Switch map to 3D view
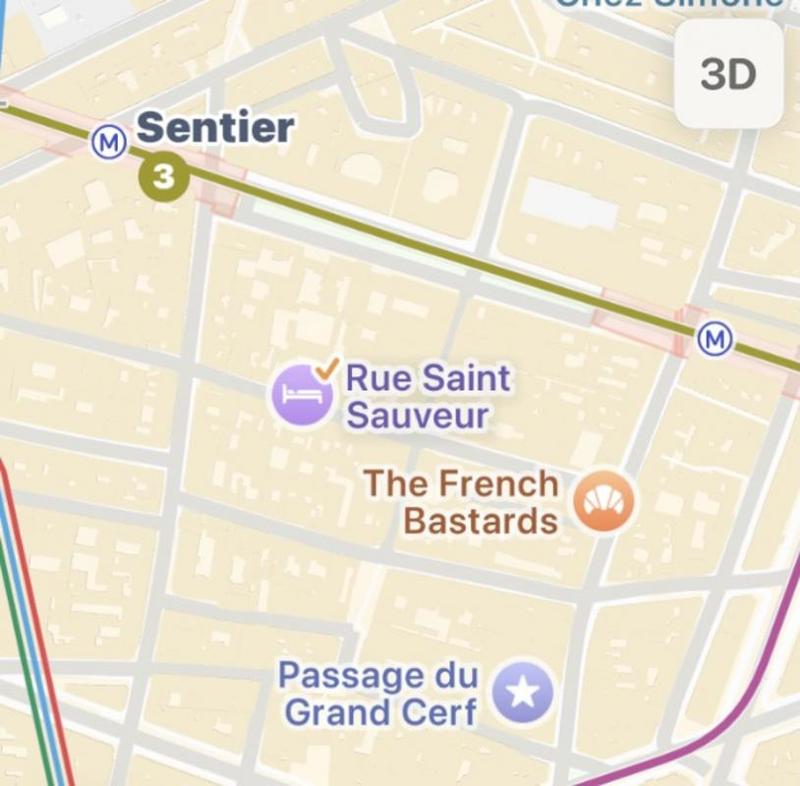 coord(728,74)
